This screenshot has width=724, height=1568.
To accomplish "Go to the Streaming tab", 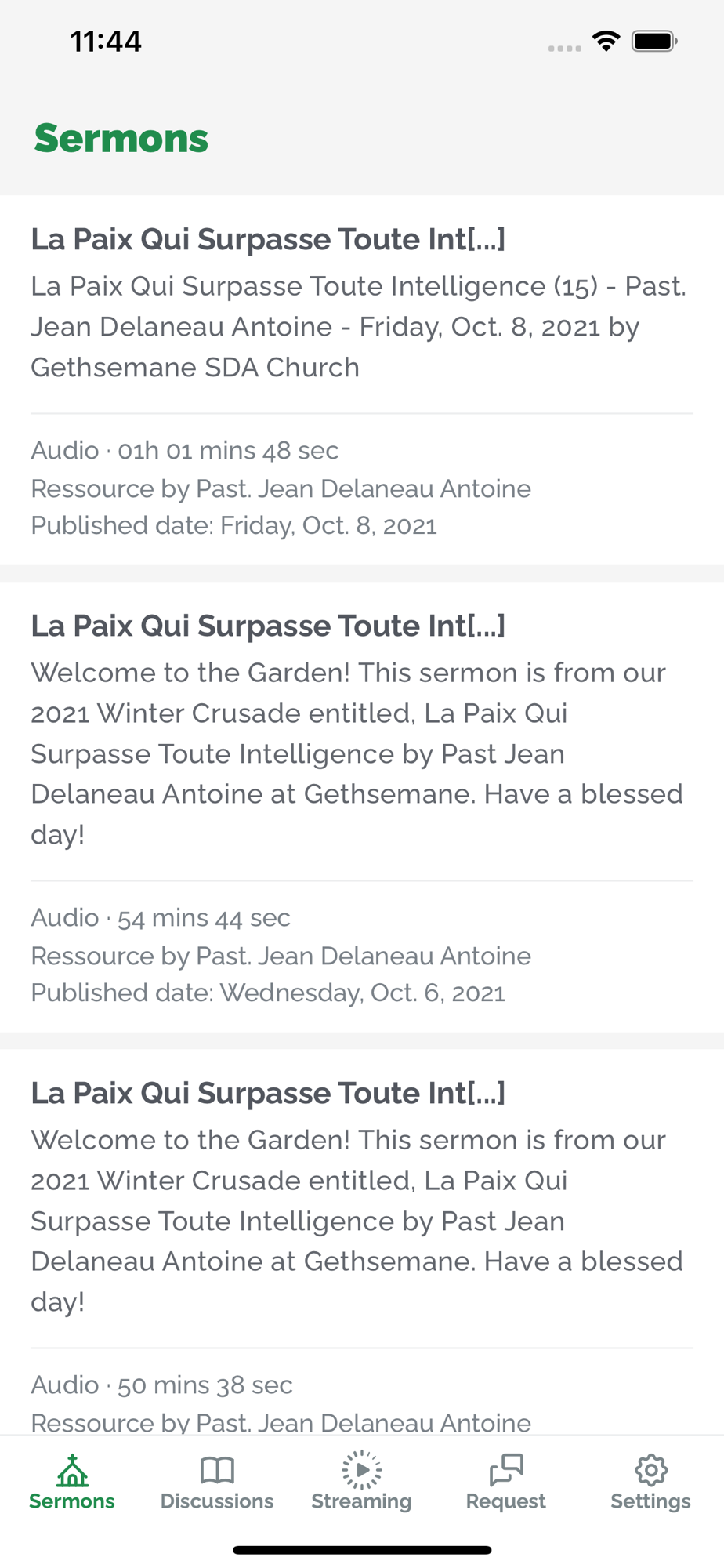I will (361, 1483).
